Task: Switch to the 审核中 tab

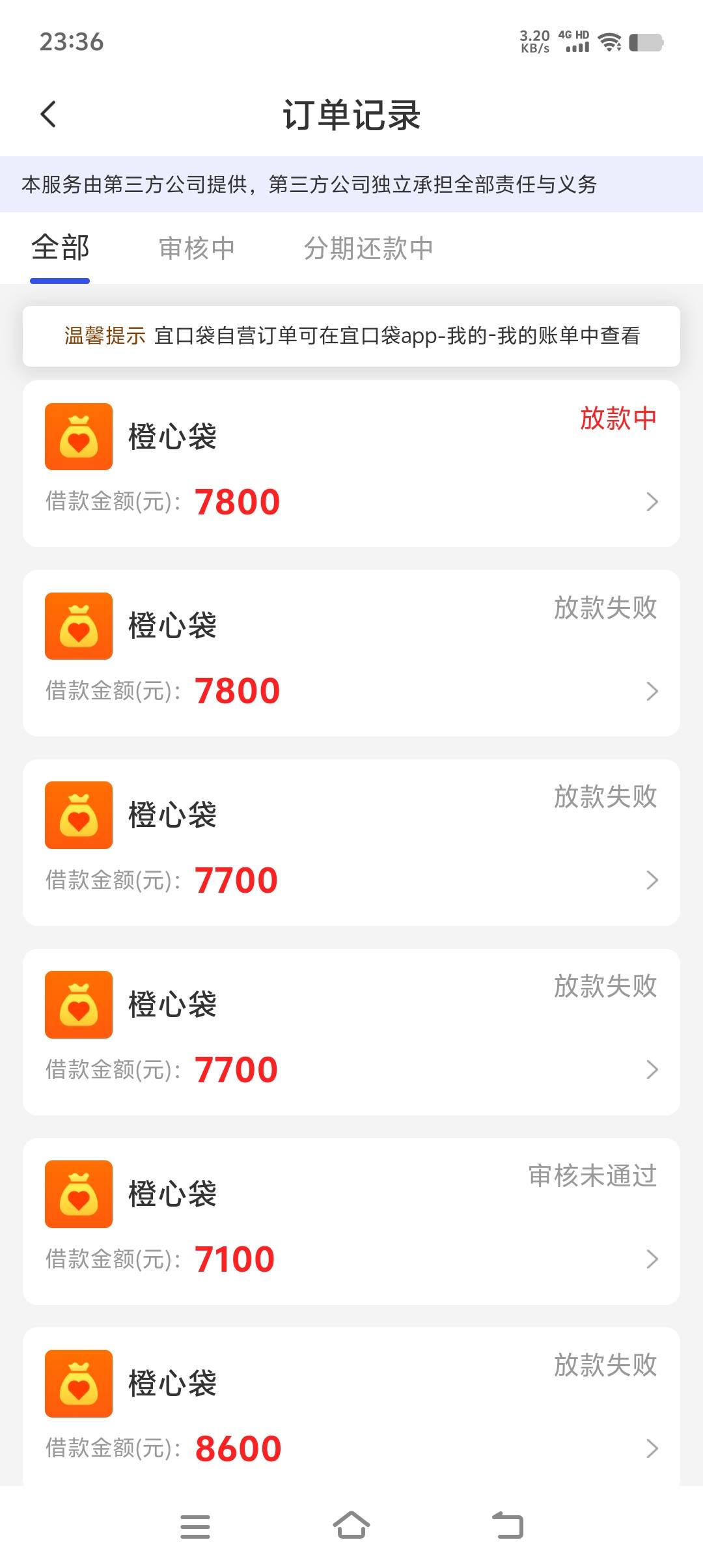Action: coord(197,248)
